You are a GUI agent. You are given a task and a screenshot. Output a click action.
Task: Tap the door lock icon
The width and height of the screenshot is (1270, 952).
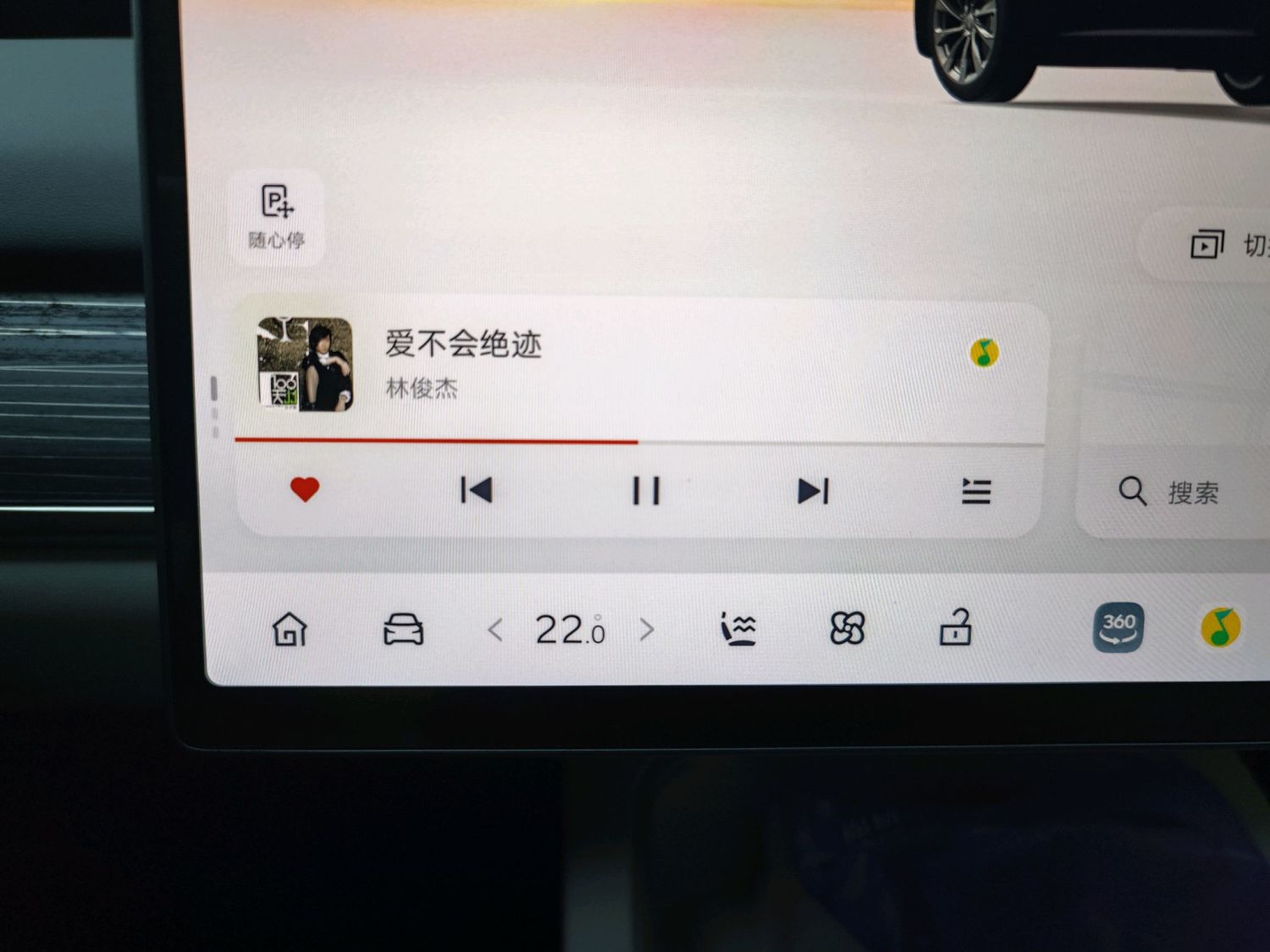[x=955, y=628]
